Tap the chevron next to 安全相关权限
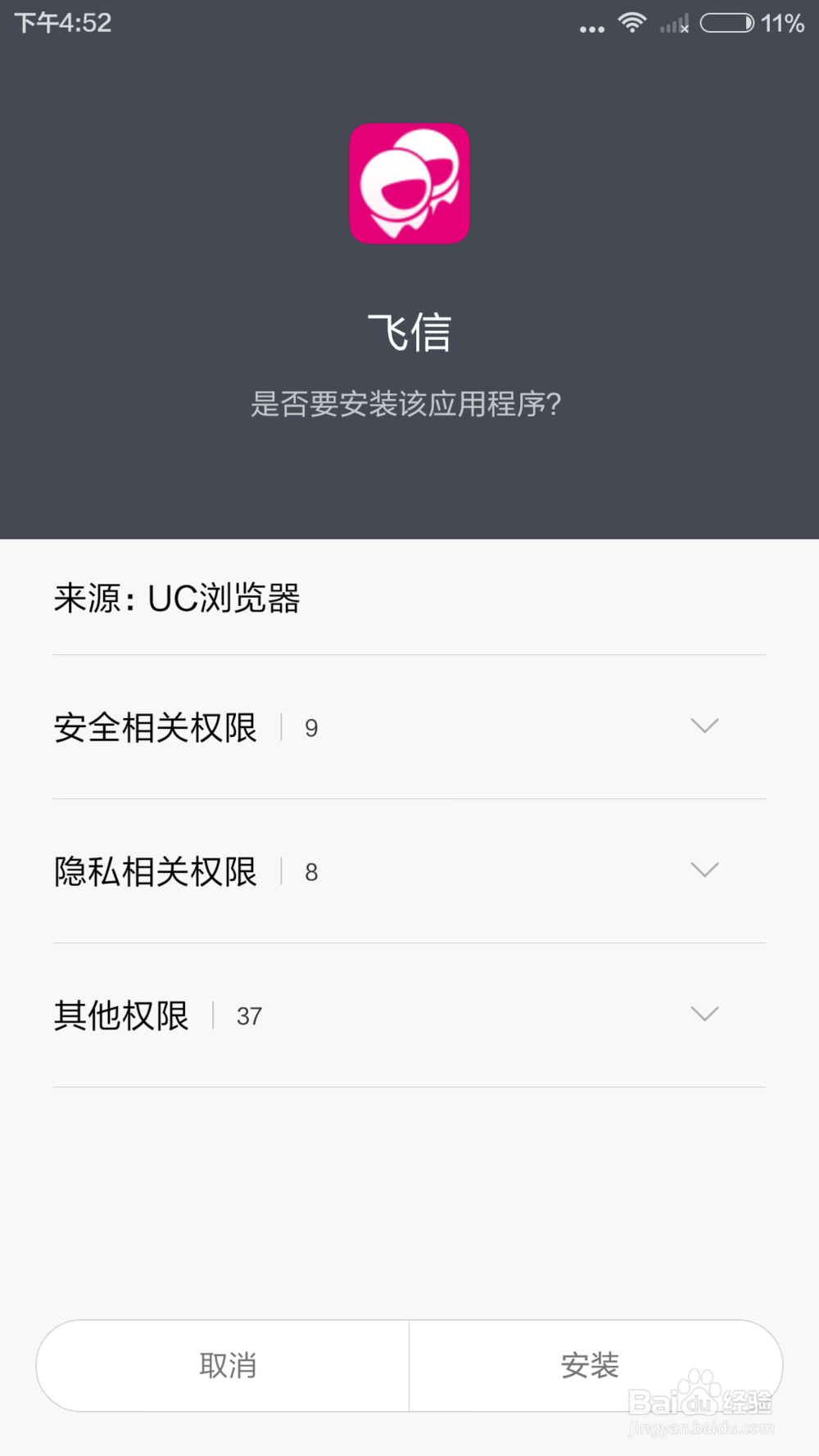The image size is (819, 1456). tap(704, 726)
